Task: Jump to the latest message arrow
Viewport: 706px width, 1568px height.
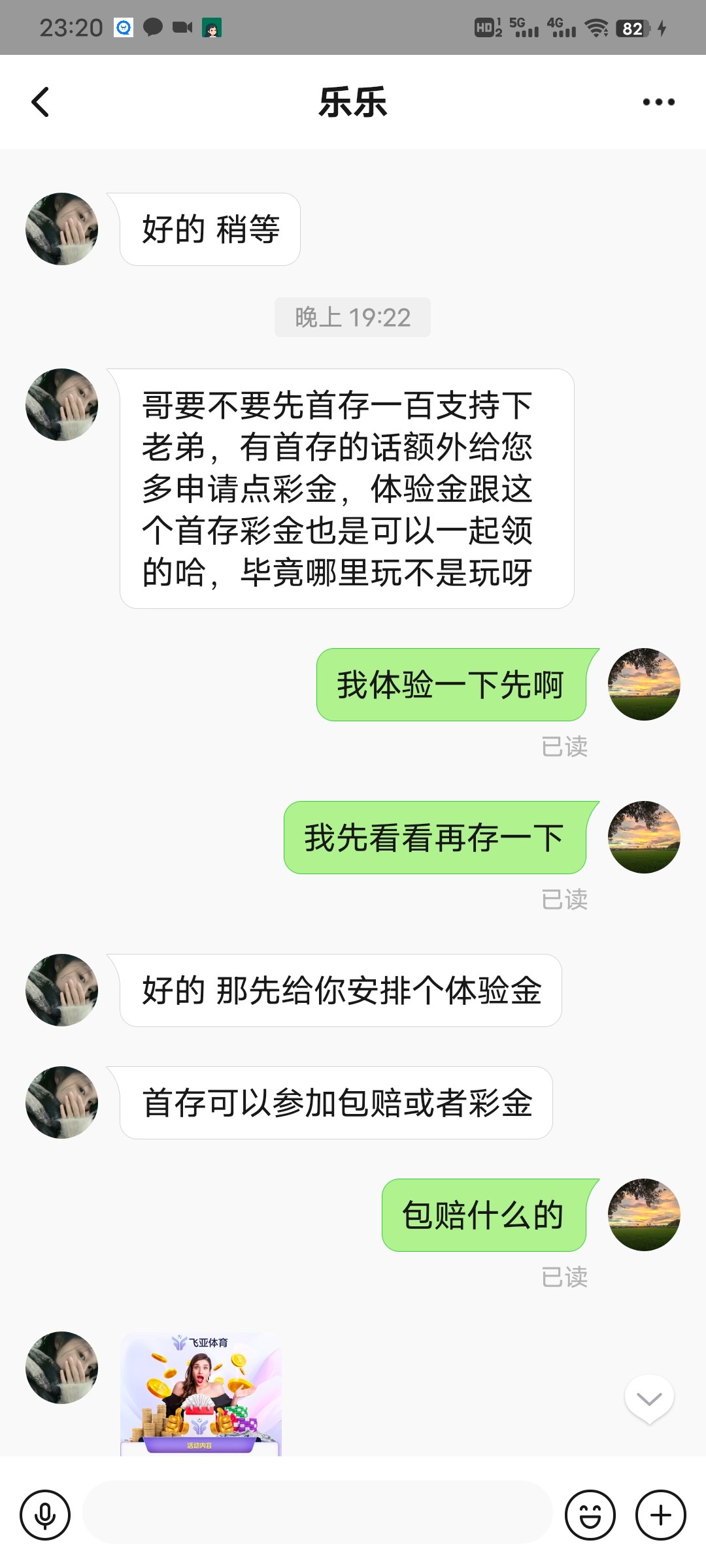Action: click(648, 1398)
